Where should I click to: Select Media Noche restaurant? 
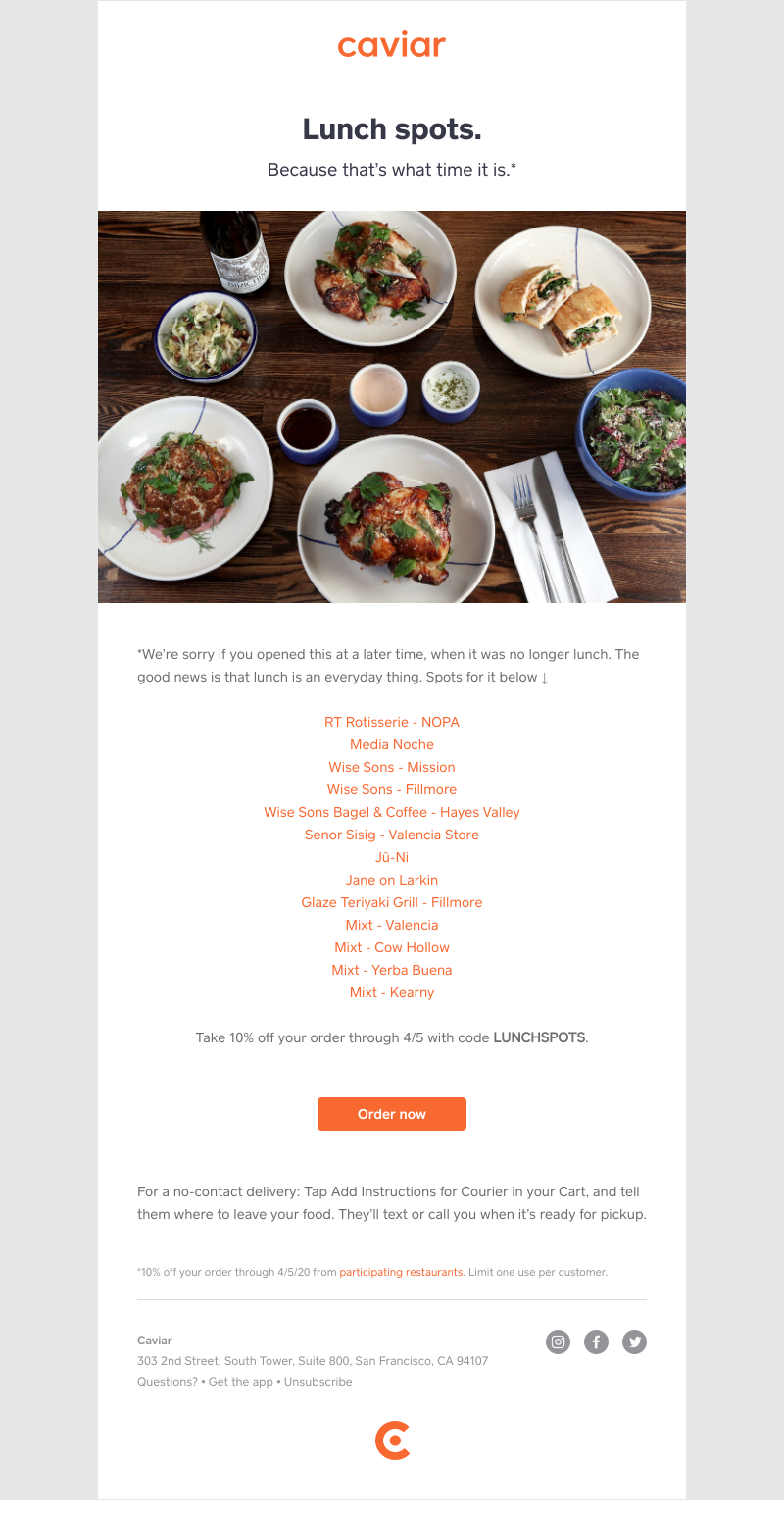392,744
